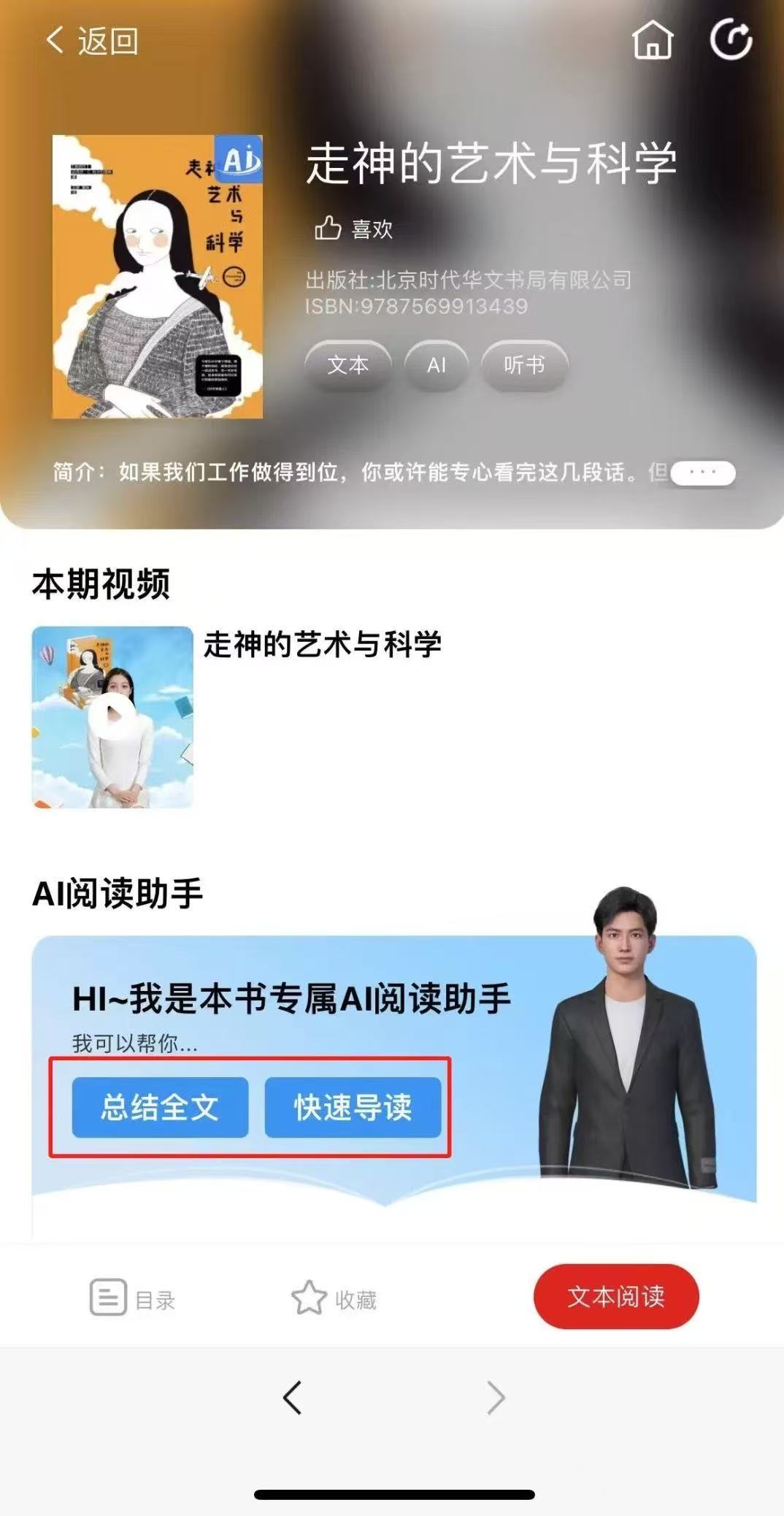
Task: Open the home page icon
Action: tap(652, 39)
